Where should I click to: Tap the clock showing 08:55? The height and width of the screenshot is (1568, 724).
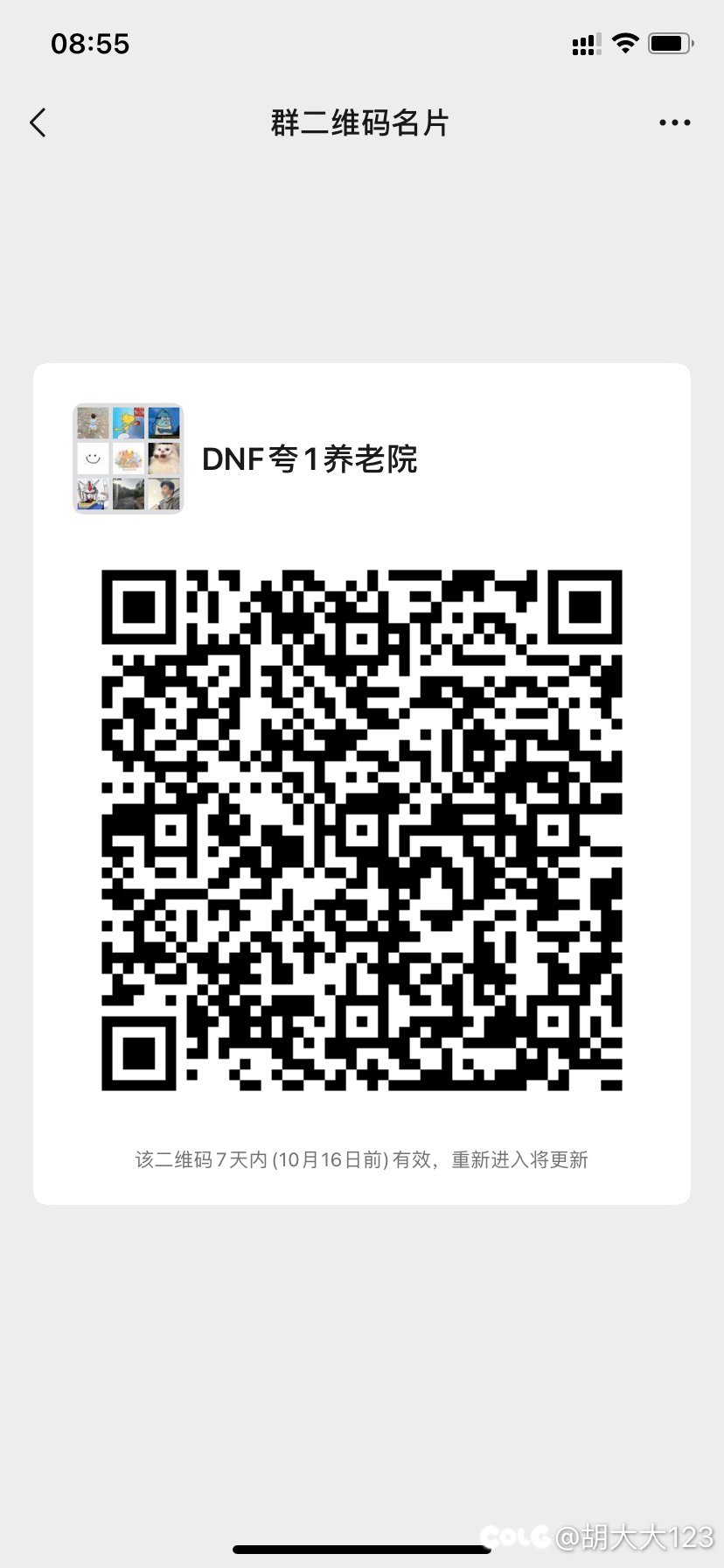point(91,43)
